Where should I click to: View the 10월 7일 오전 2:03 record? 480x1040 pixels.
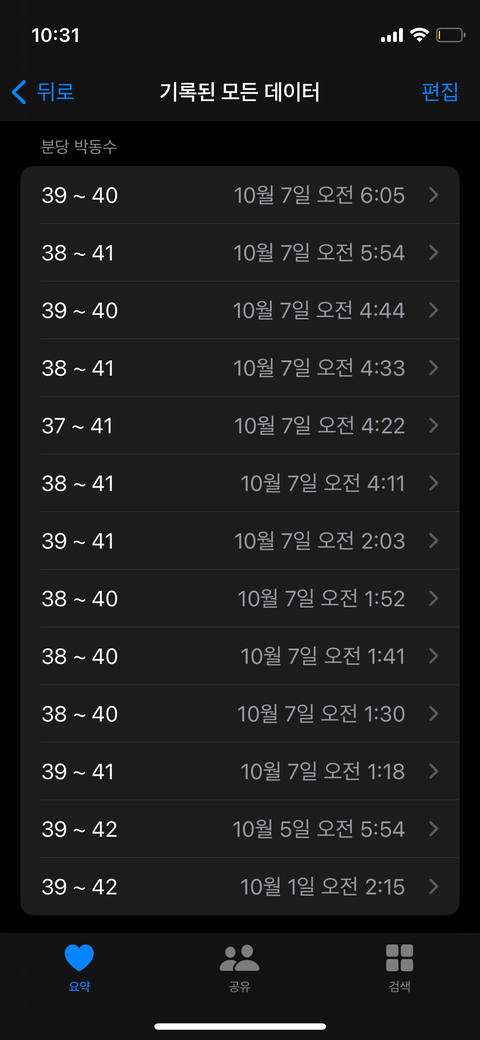240,541
